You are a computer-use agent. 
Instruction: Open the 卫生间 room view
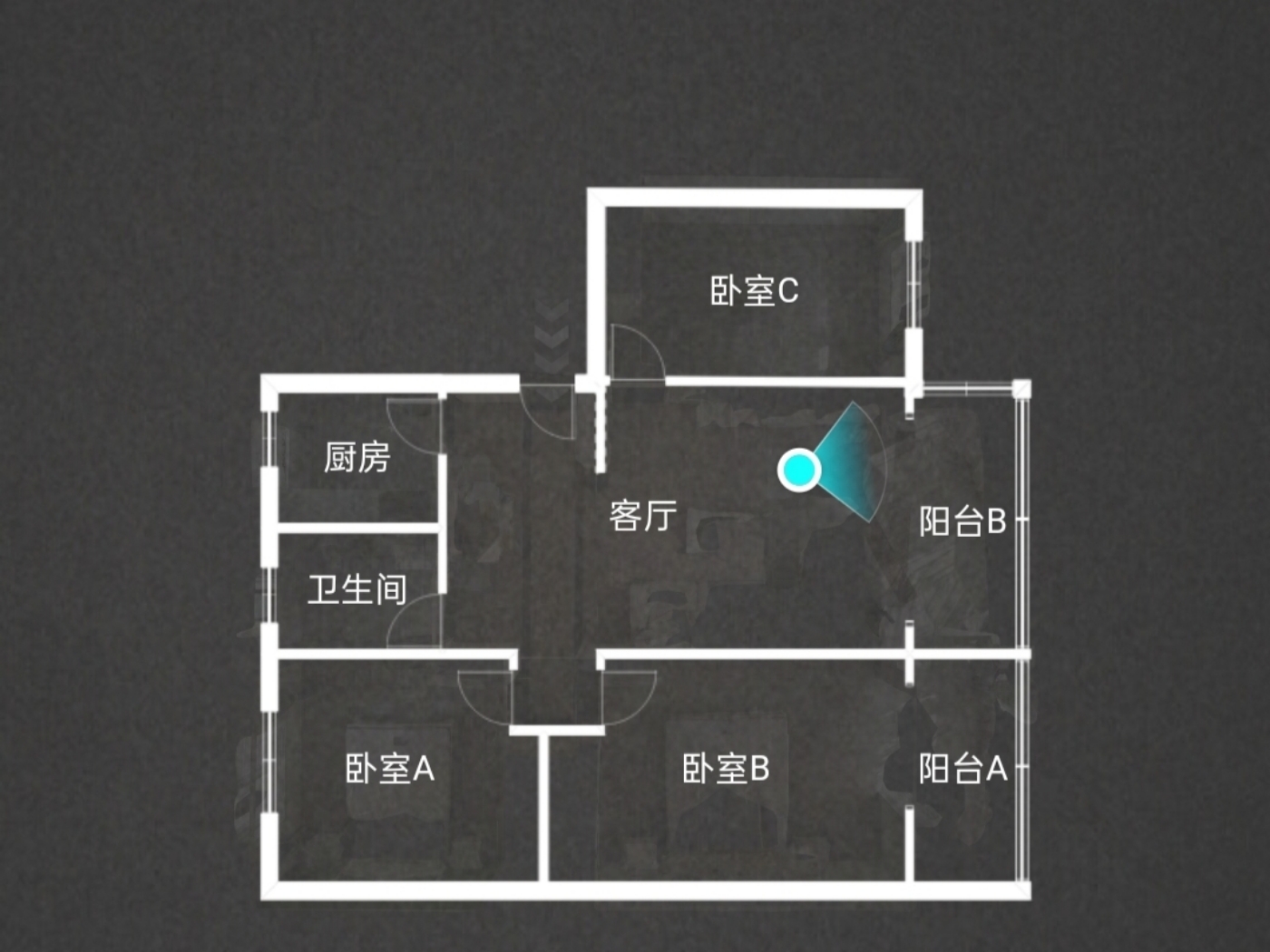click(357, 589)
